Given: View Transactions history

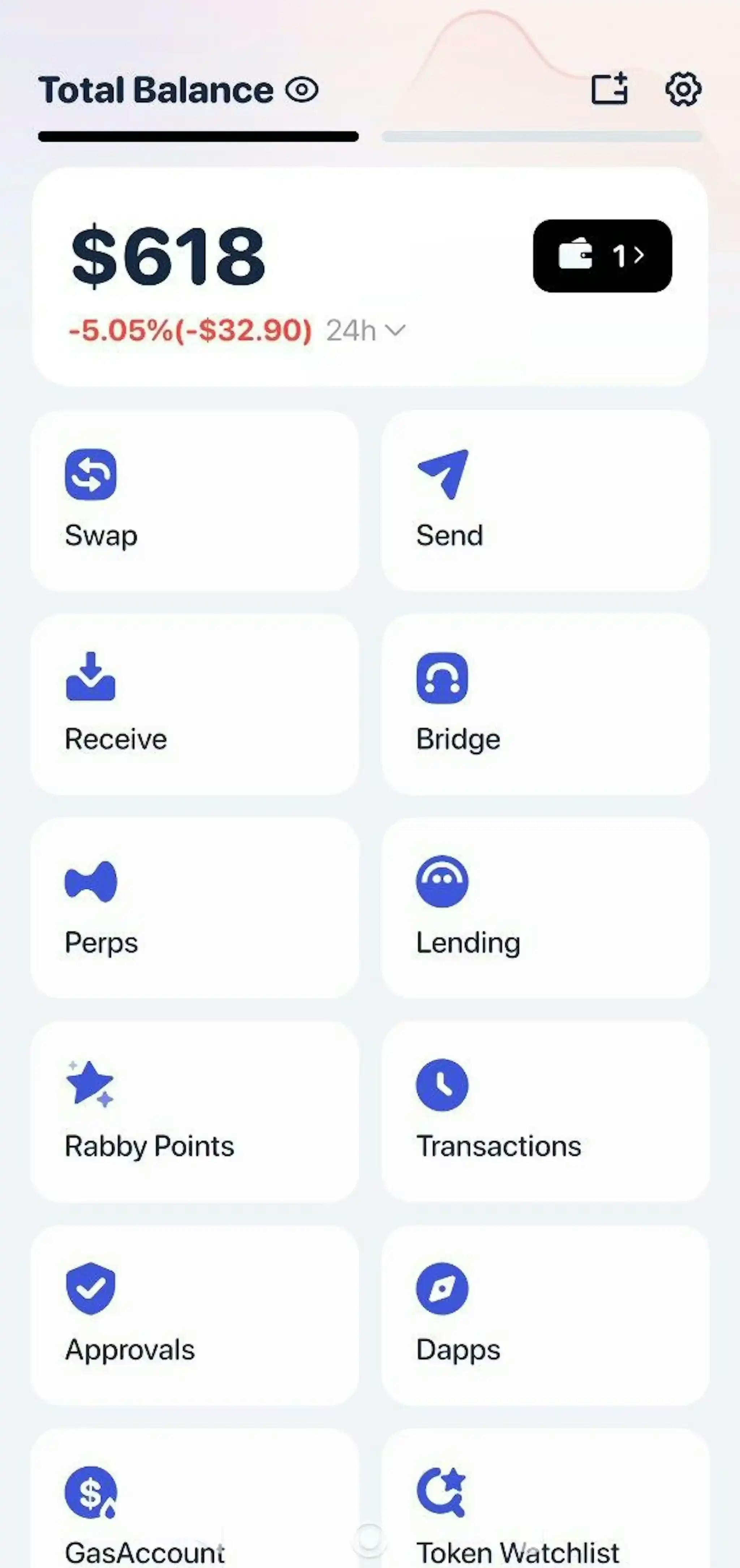Looking at the screenshot, I should pyautogui.click(x=545, y=1111).
